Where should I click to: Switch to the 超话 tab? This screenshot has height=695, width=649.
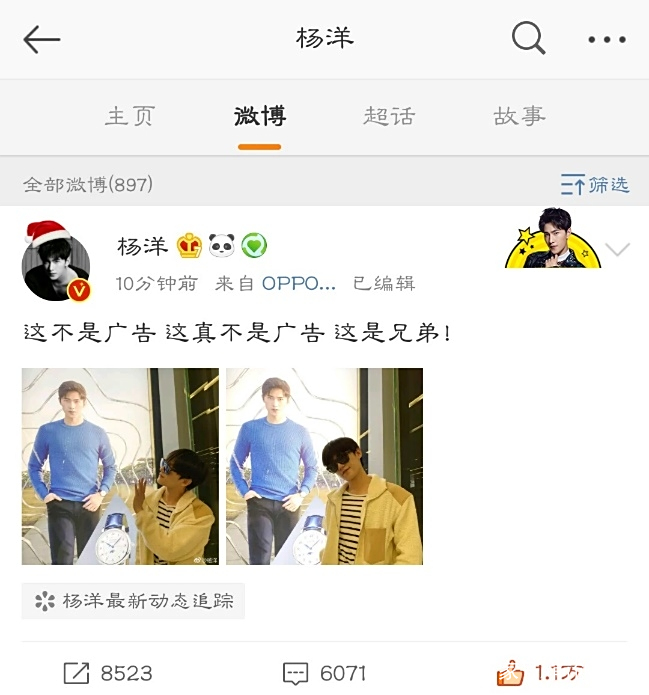tap(389, 116)
